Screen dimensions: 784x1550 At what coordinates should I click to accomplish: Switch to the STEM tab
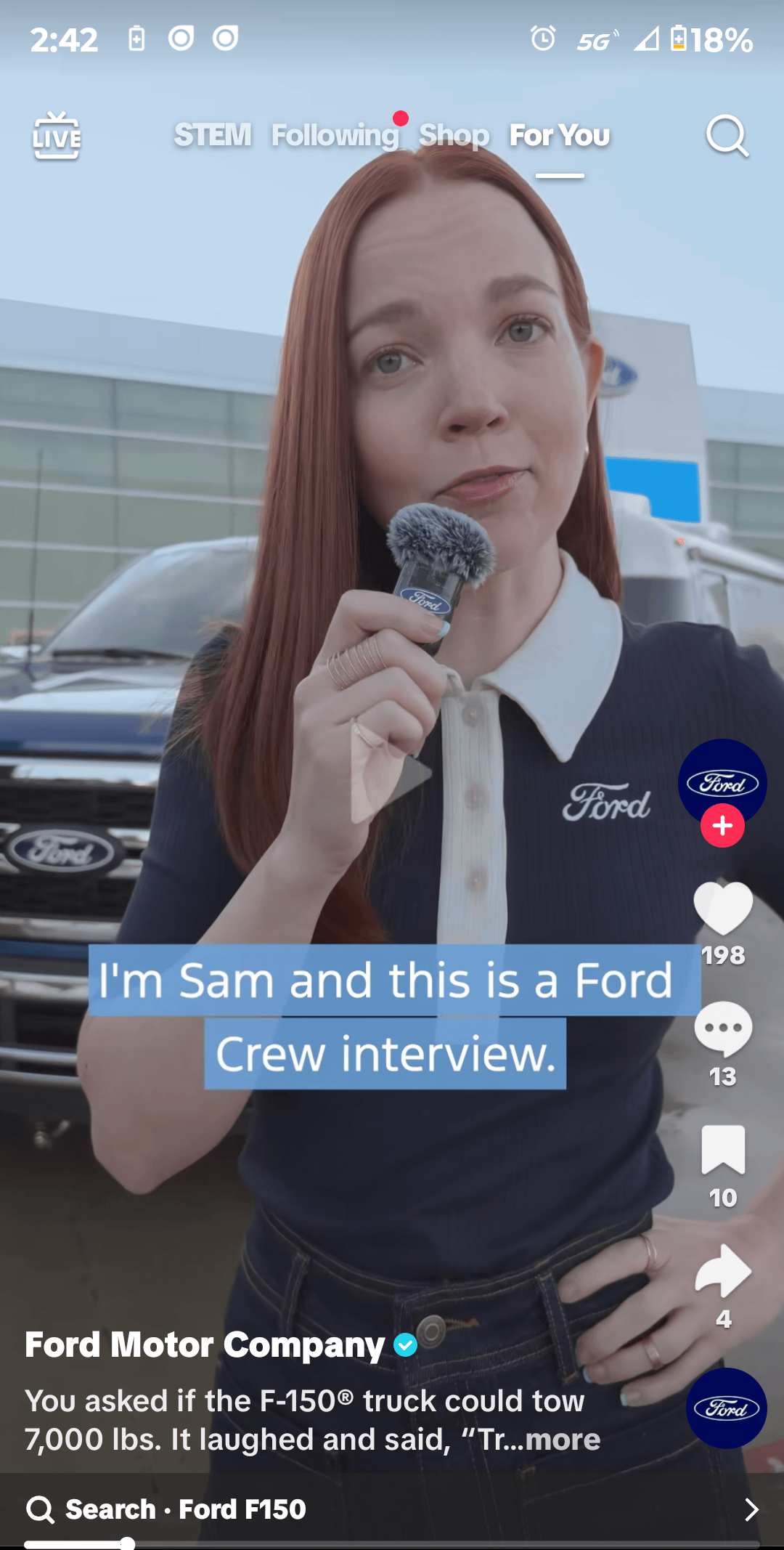[x=213, y=135]
